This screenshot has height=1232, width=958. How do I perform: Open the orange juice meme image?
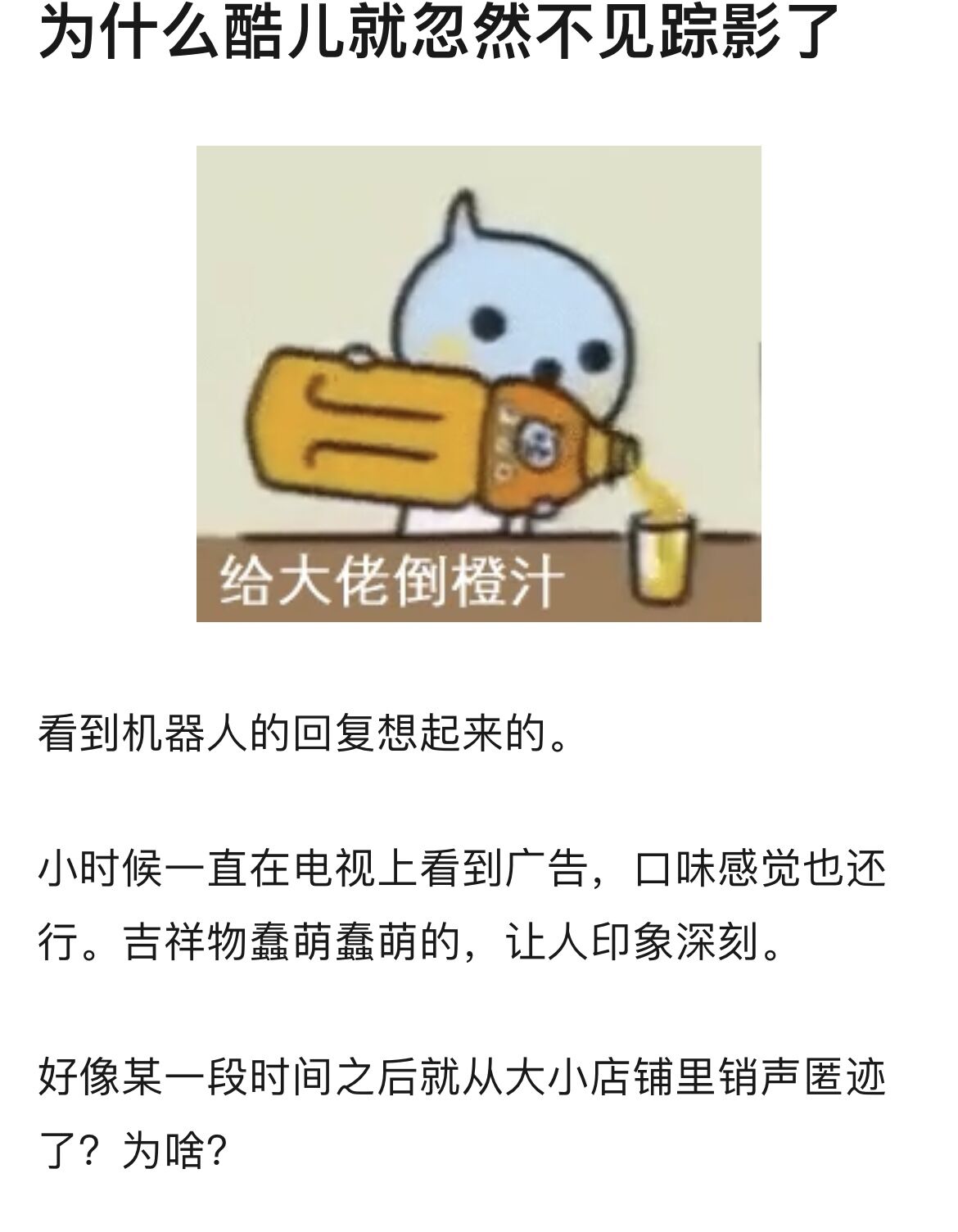[478, 383]
